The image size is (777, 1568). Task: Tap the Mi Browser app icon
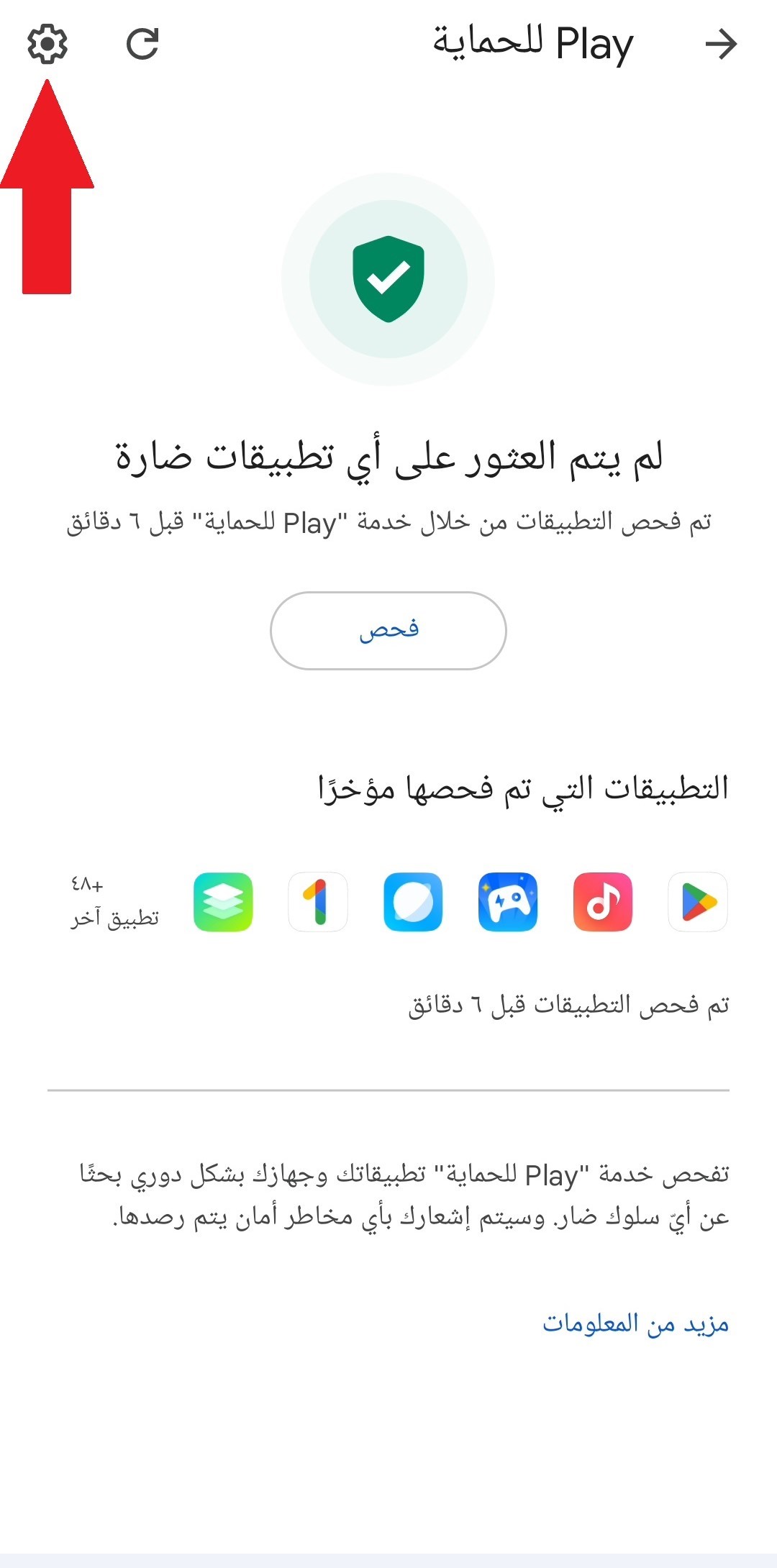[x=412, y=904]
